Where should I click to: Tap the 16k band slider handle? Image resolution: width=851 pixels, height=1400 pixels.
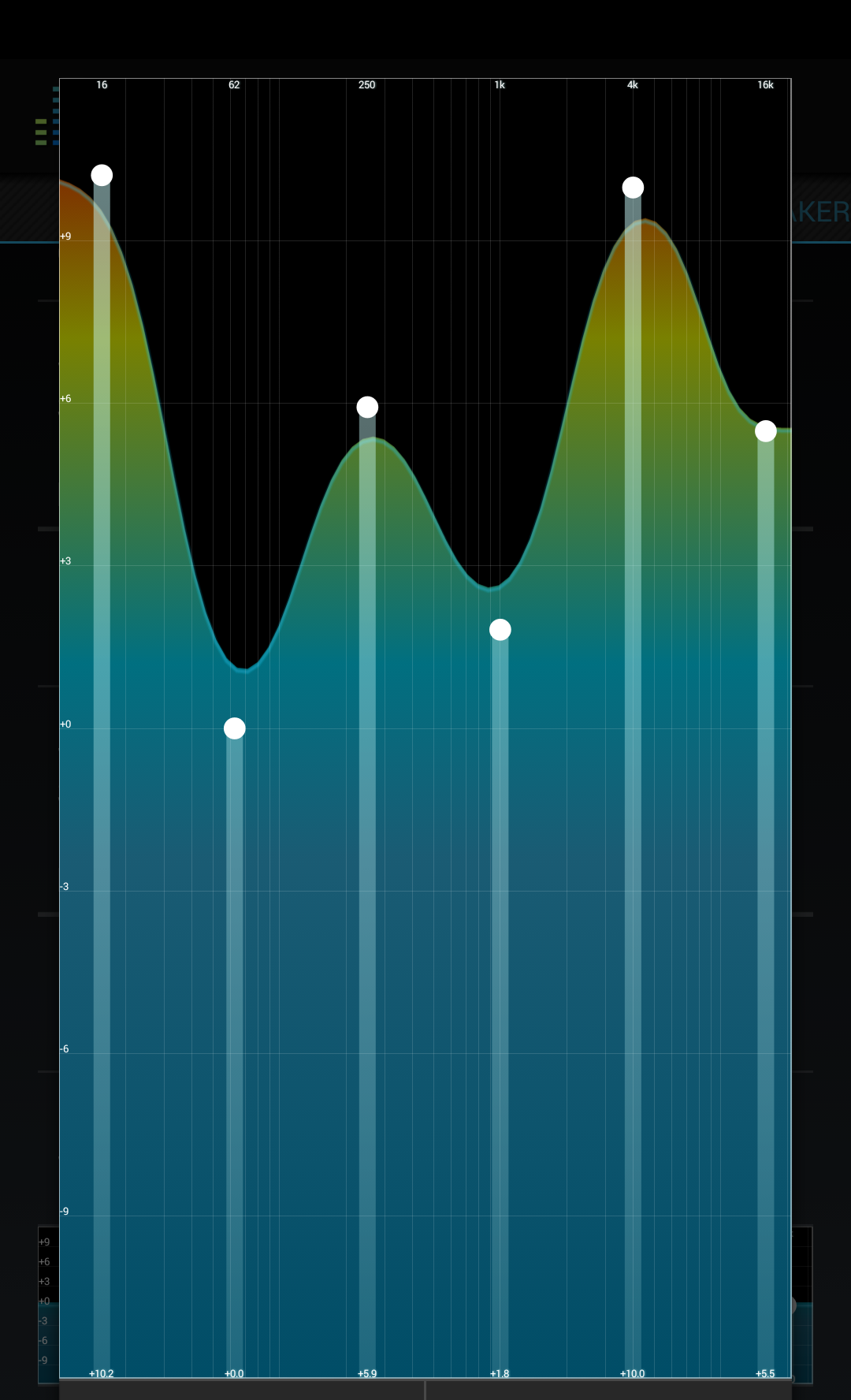point(765,431)
